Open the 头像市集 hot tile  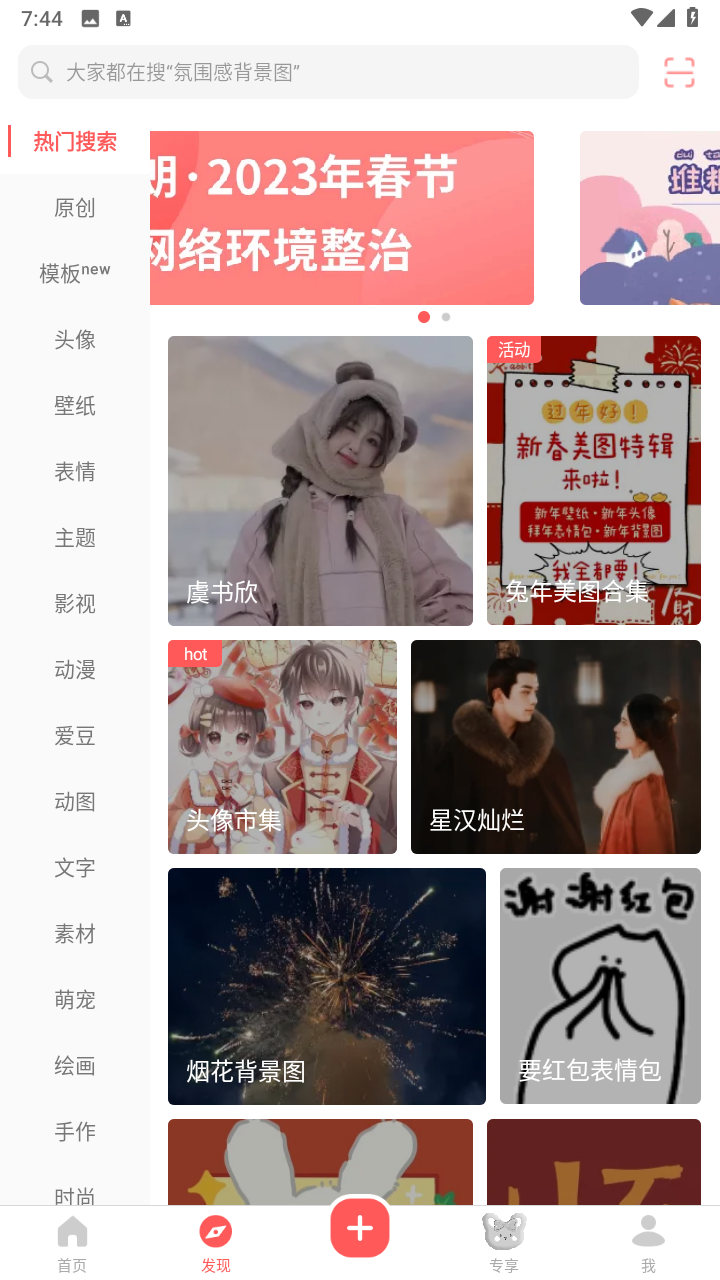pyautogui.click(x=282, y=747)
